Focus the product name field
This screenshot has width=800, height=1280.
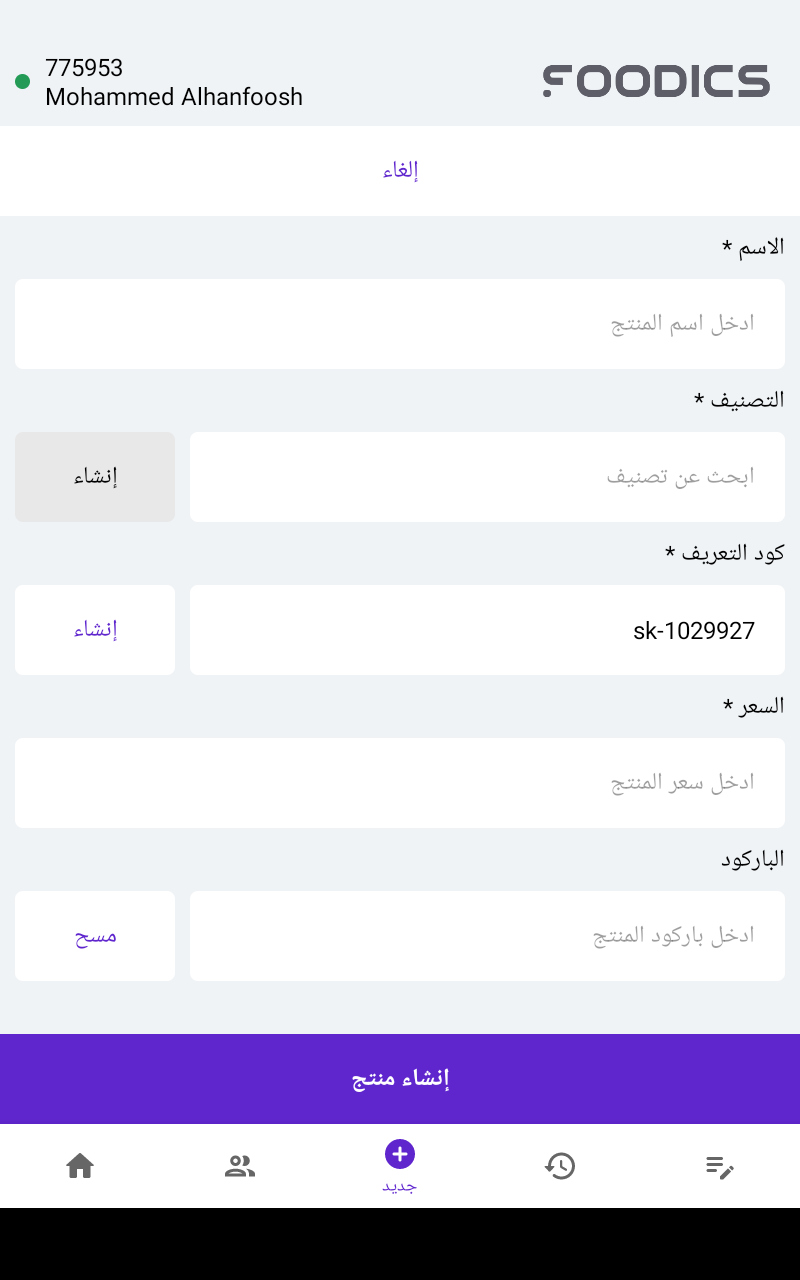(x=400, y=324)
